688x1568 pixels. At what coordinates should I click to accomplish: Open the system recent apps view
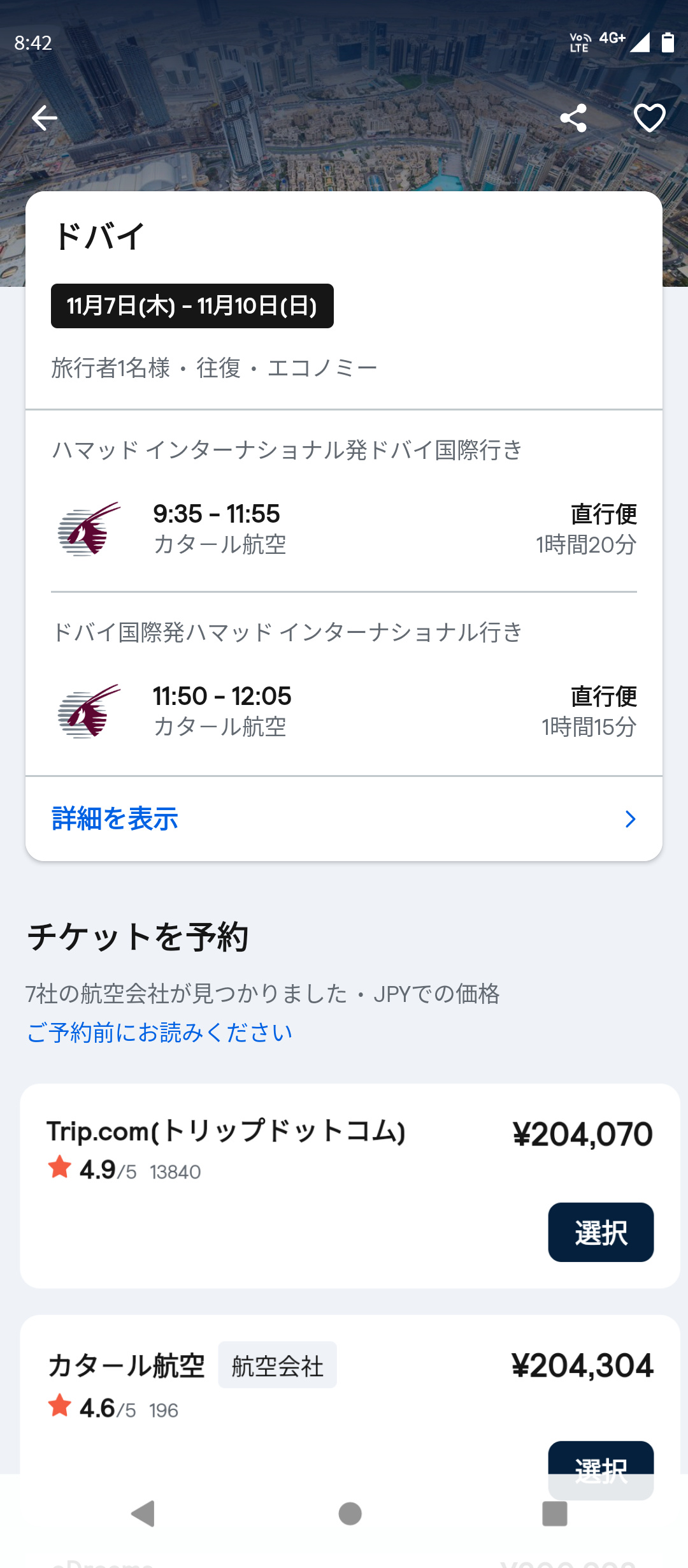[554, 1514]
